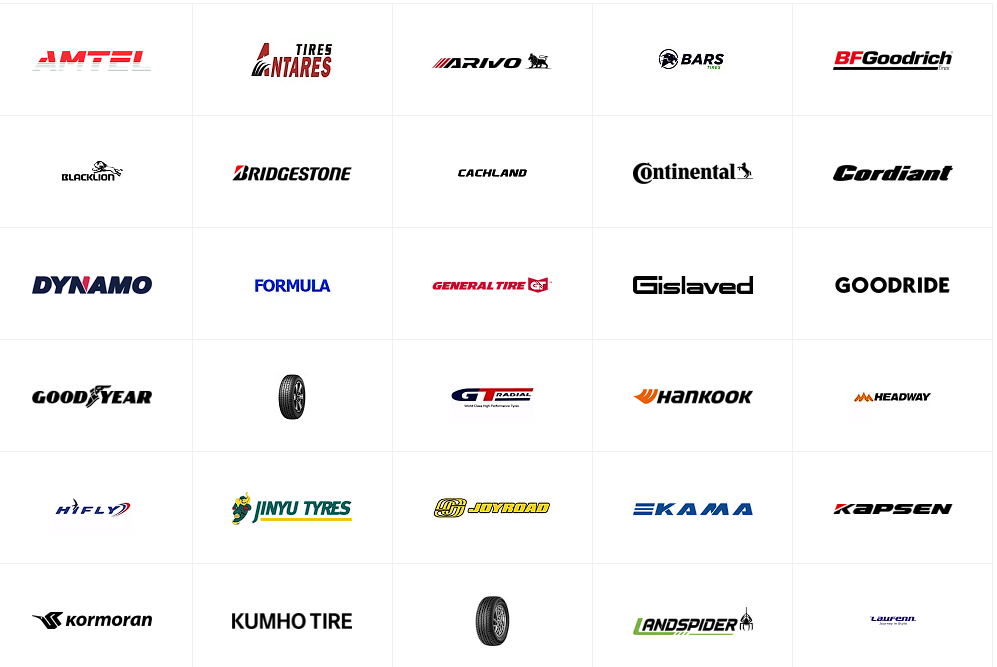Select the Continental brand
The image size is (997, 667).
(x=692, y=173)
